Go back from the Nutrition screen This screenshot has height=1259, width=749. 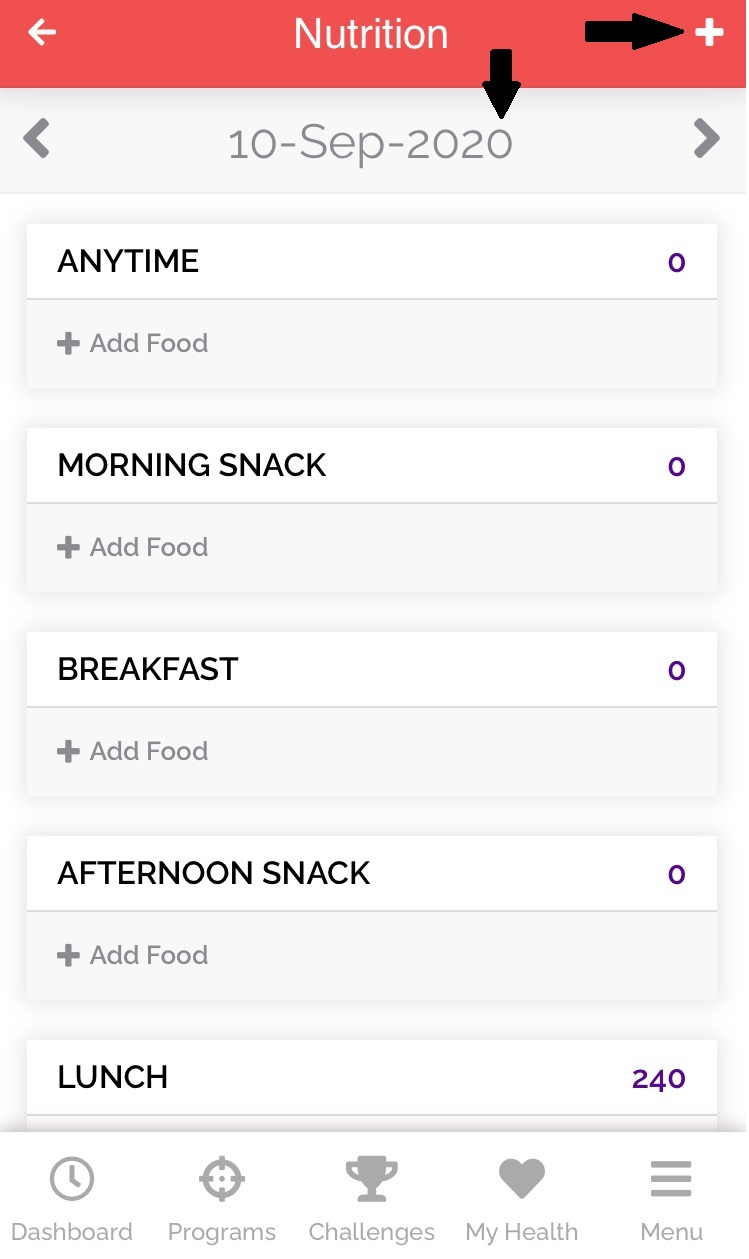pyautogui.click(x=42, y=33)
